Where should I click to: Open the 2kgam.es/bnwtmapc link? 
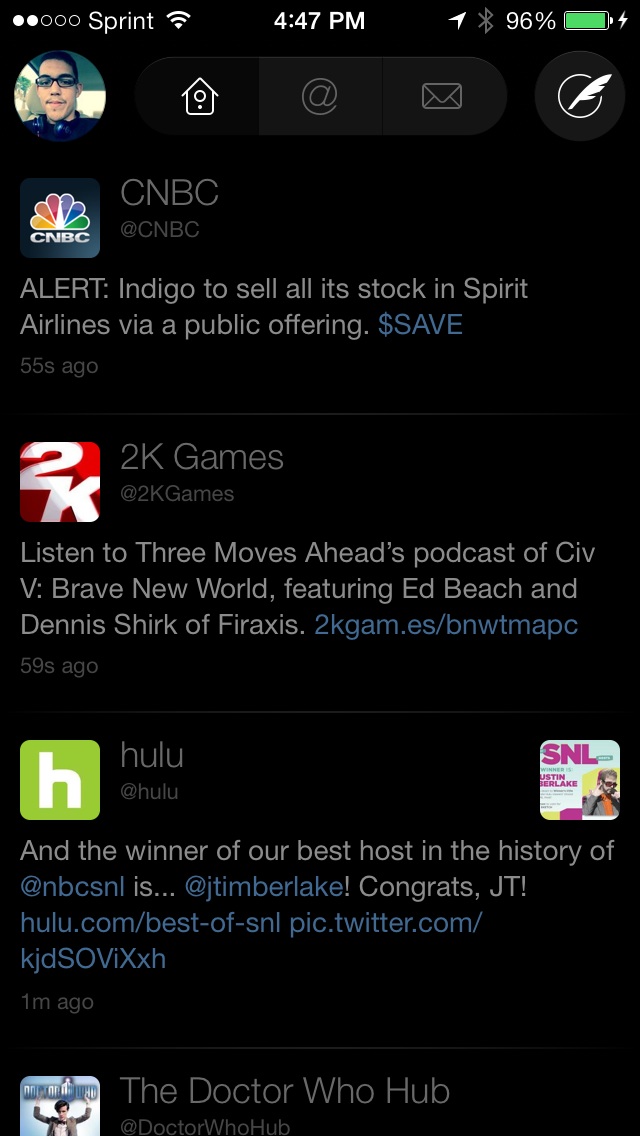point(446,625)
